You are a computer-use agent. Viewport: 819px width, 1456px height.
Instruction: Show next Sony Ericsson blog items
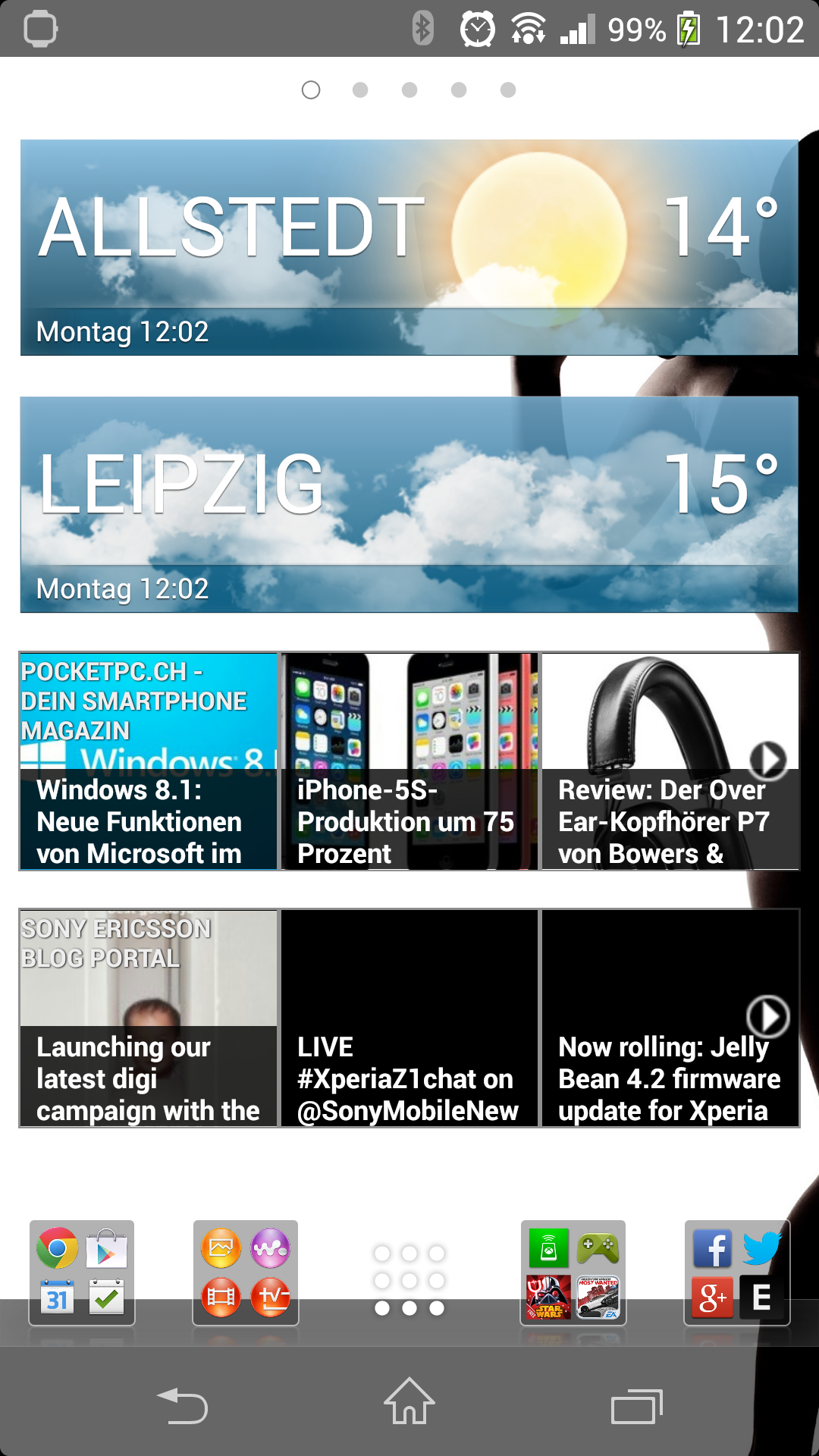tap(768, 1017)
